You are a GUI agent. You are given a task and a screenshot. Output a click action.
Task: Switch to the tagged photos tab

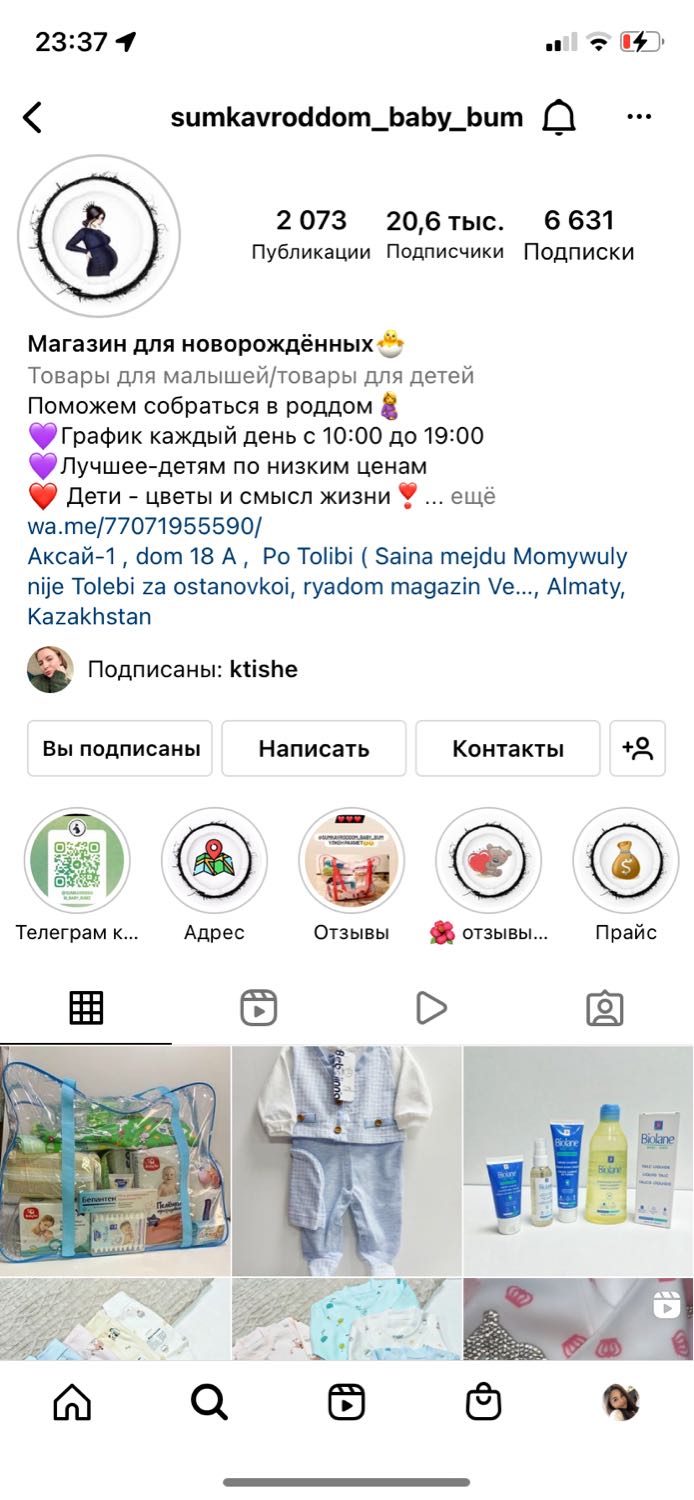coord(604,1008)
